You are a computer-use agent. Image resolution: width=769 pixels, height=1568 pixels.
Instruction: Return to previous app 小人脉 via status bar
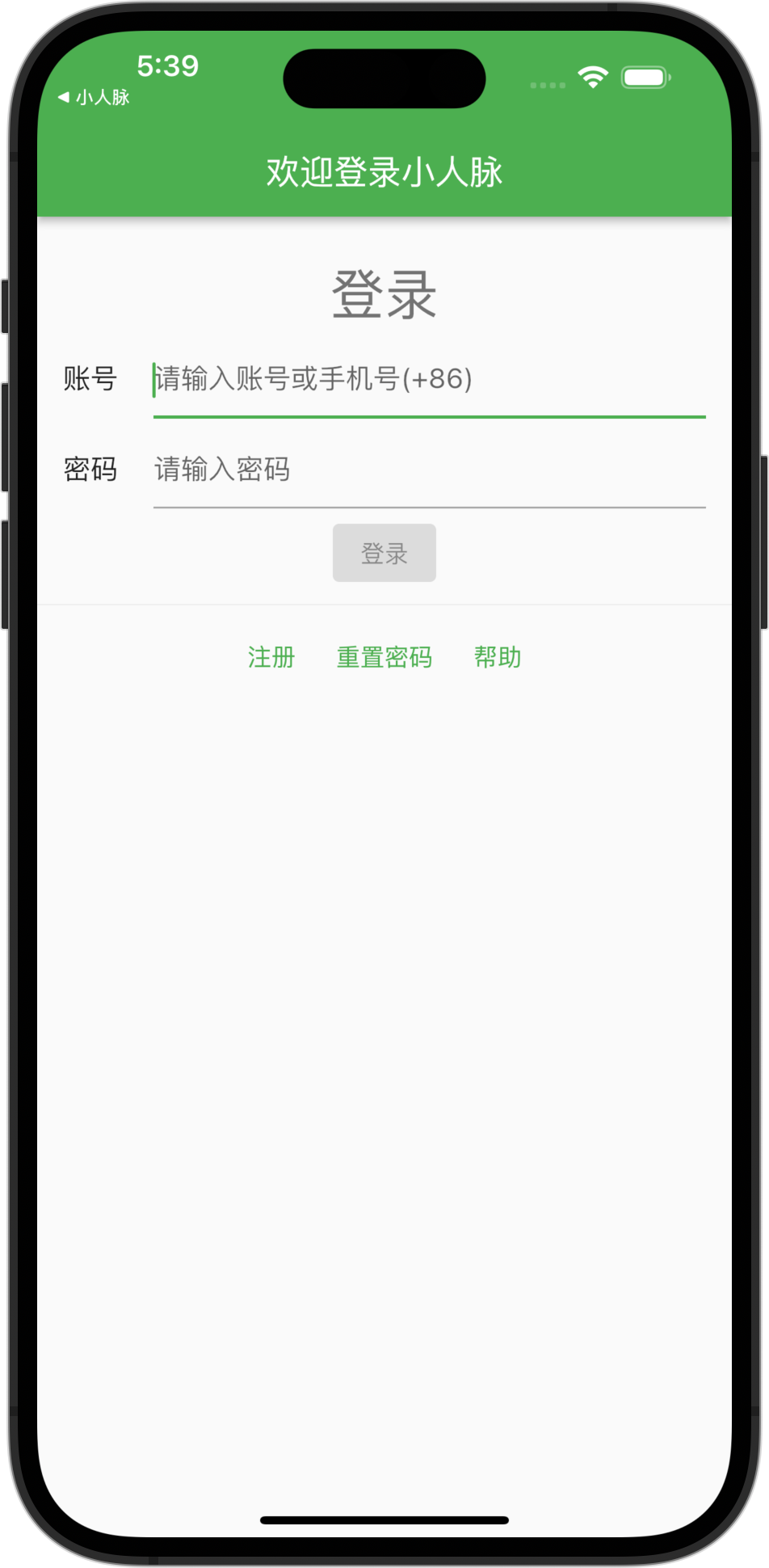pos(94,98)
